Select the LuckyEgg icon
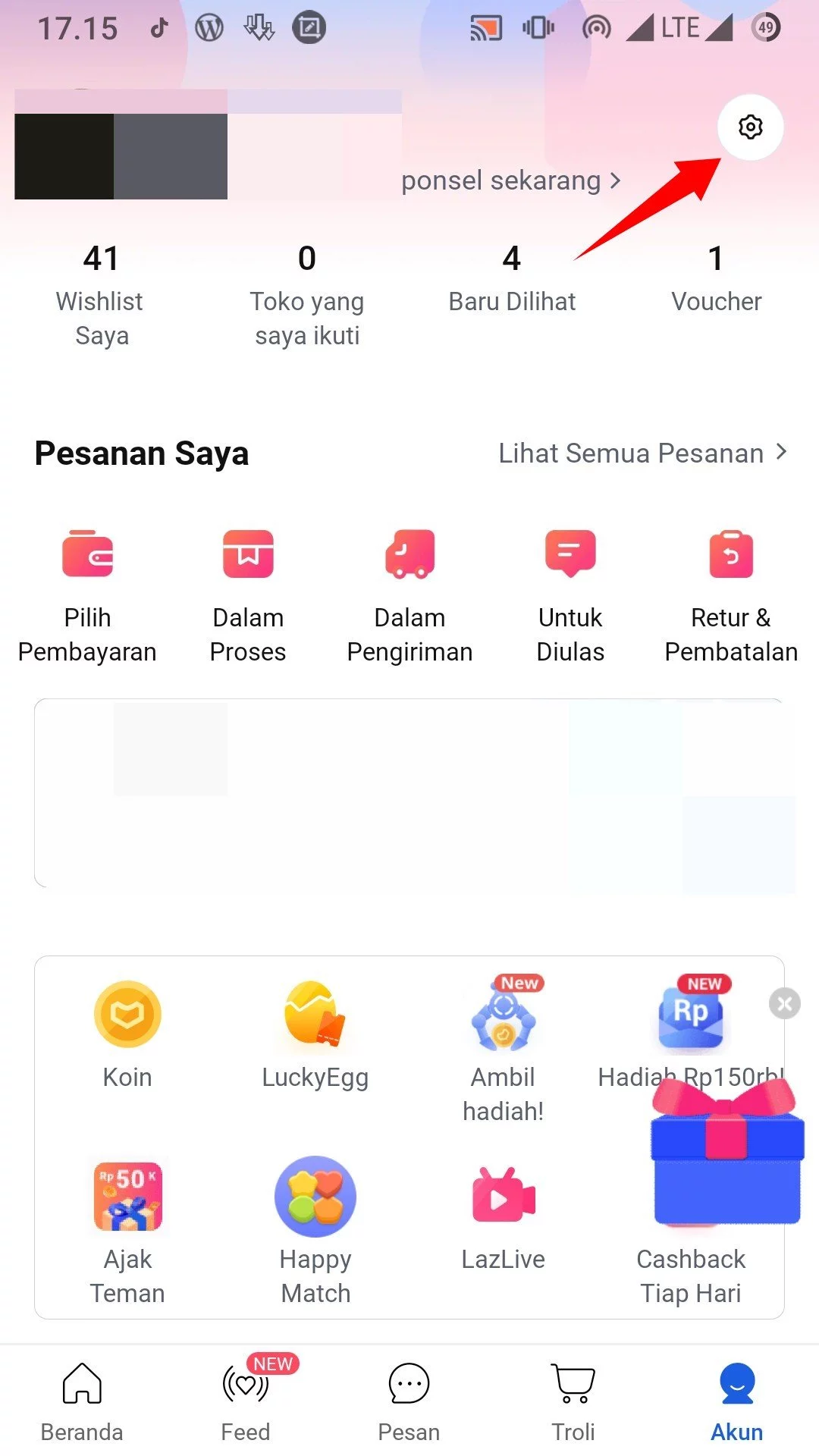Image resolution: width=819 pixels, height=1456 pixels. point(315,1014)
